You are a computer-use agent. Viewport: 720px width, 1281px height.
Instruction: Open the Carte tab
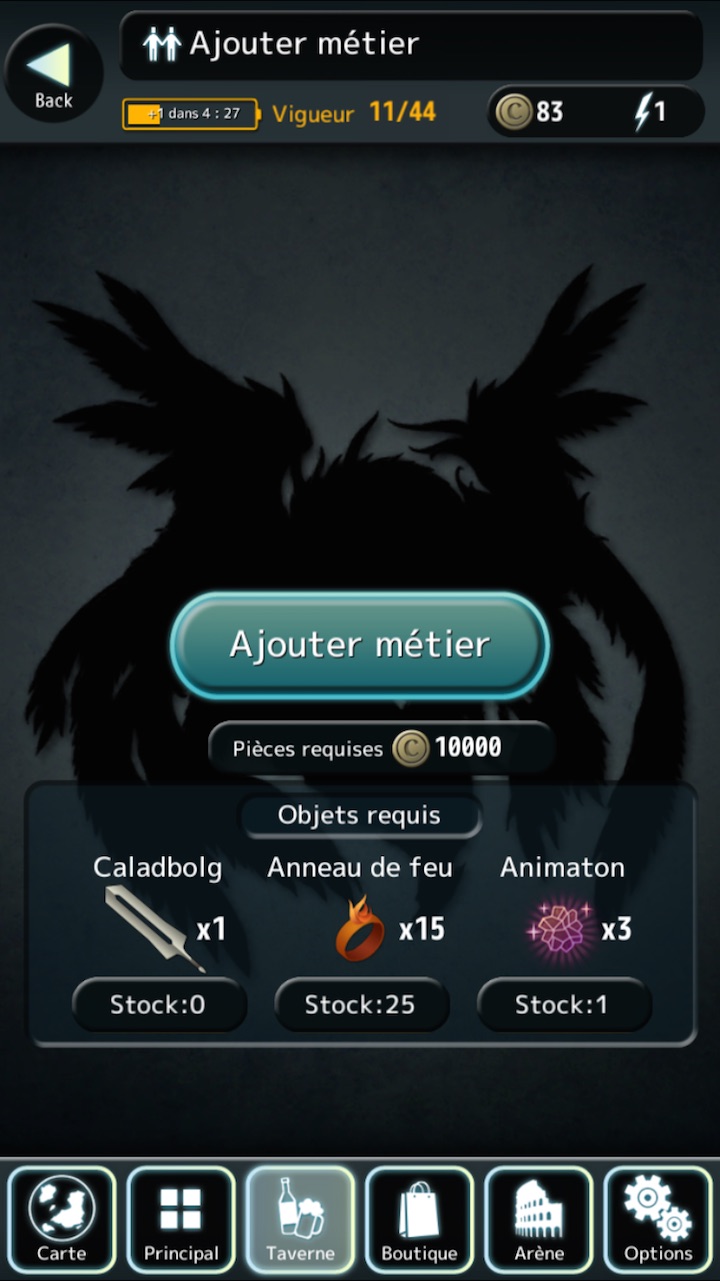point(62,1219)
